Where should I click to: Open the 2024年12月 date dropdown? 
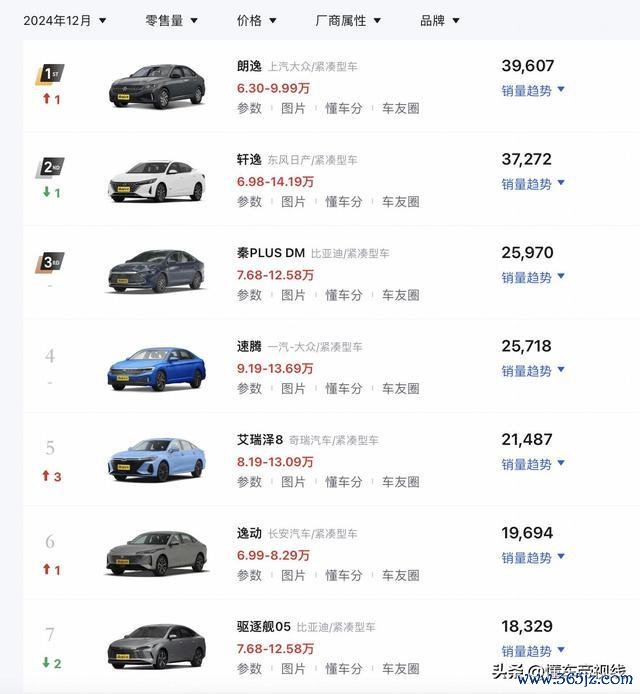tap(66, 20)
